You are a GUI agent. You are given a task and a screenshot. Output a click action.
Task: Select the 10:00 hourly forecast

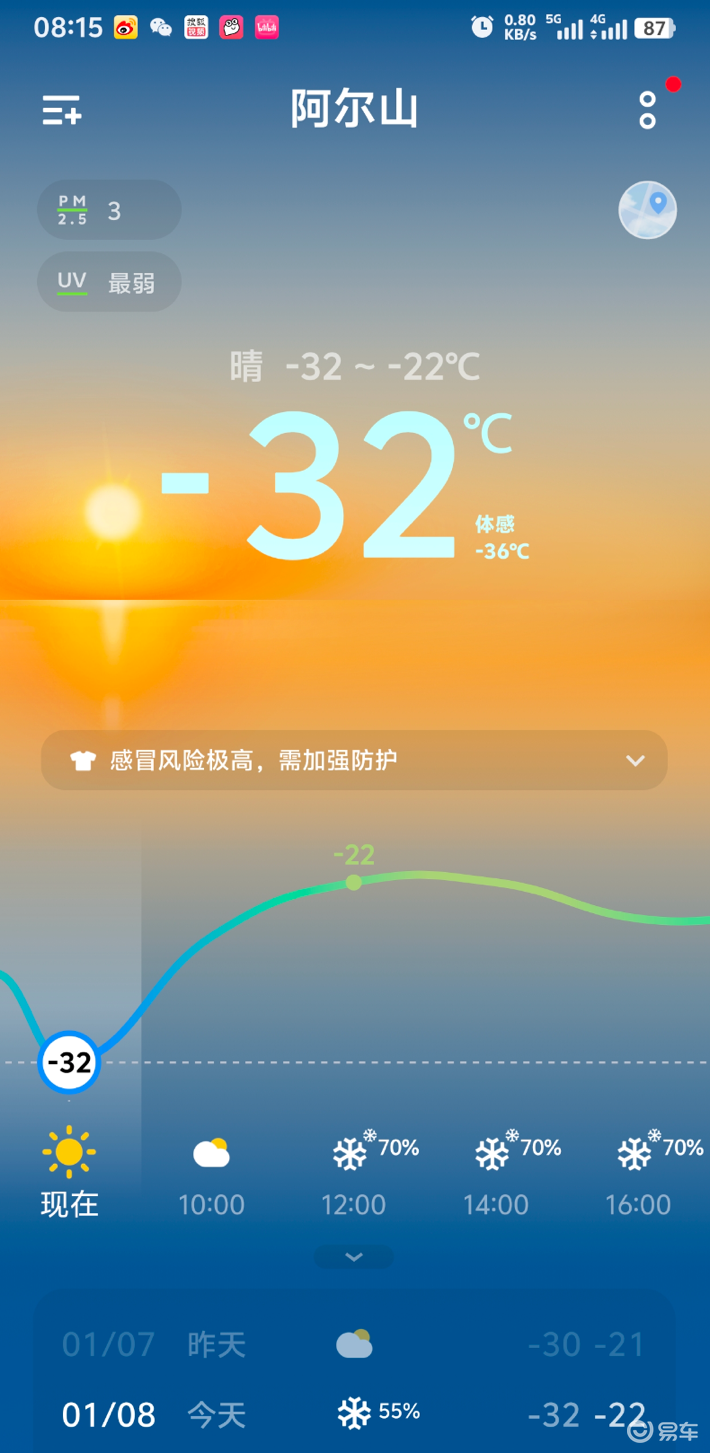point(211,1178)
